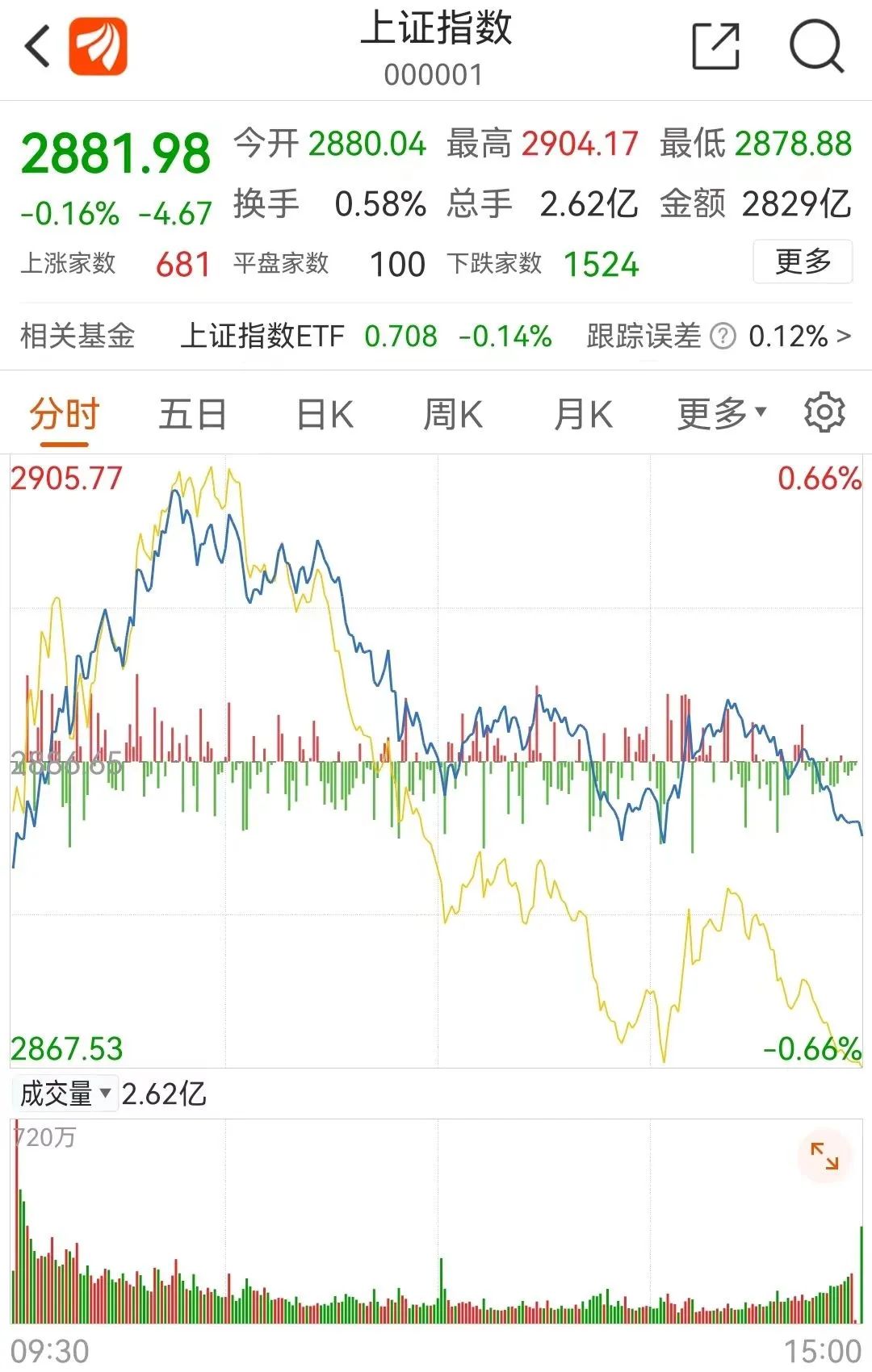View the 月K chart tab
The image size is (872, 1372).
pyautogui.click(x=583, y=415)
